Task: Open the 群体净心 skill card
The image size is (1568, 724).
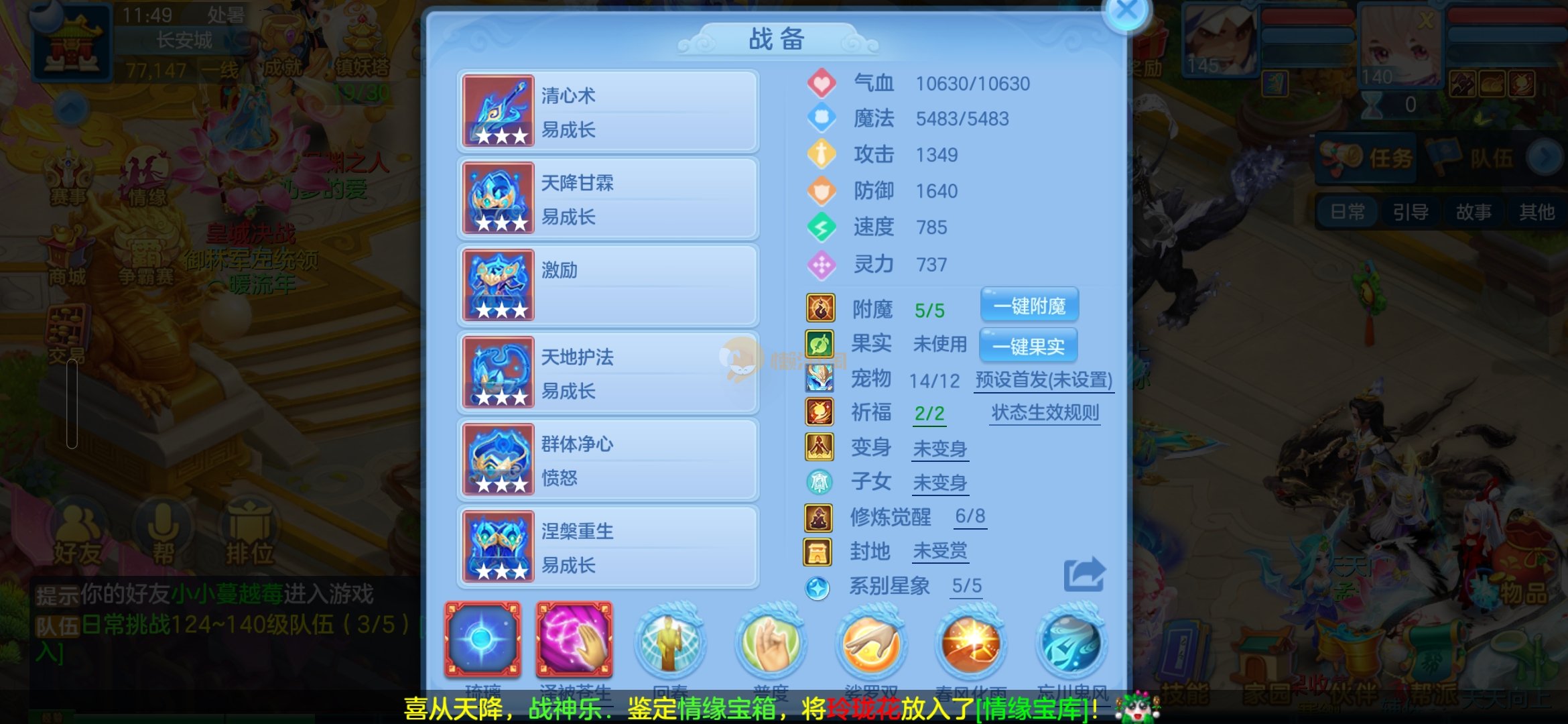Action: coord(607,460)
